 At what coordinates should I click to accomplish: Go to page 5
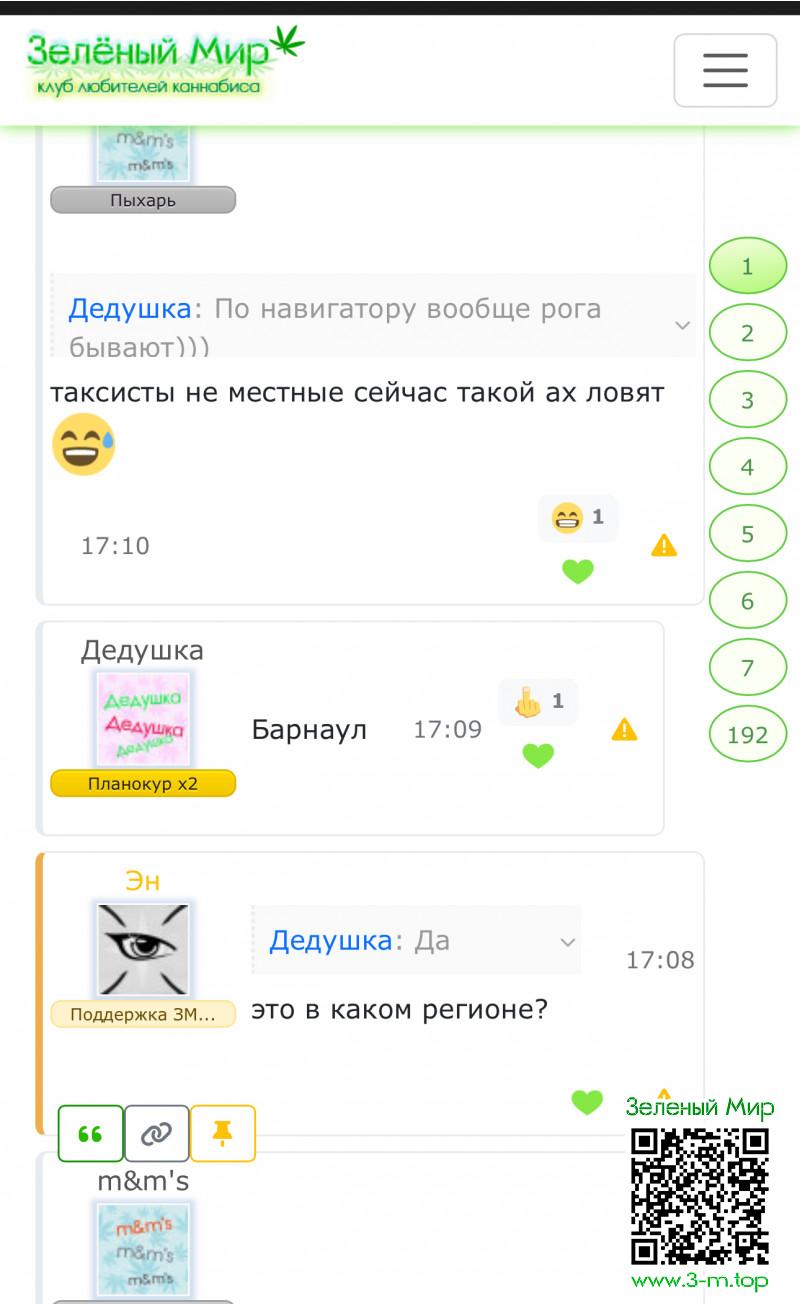(x=747, y=534)
